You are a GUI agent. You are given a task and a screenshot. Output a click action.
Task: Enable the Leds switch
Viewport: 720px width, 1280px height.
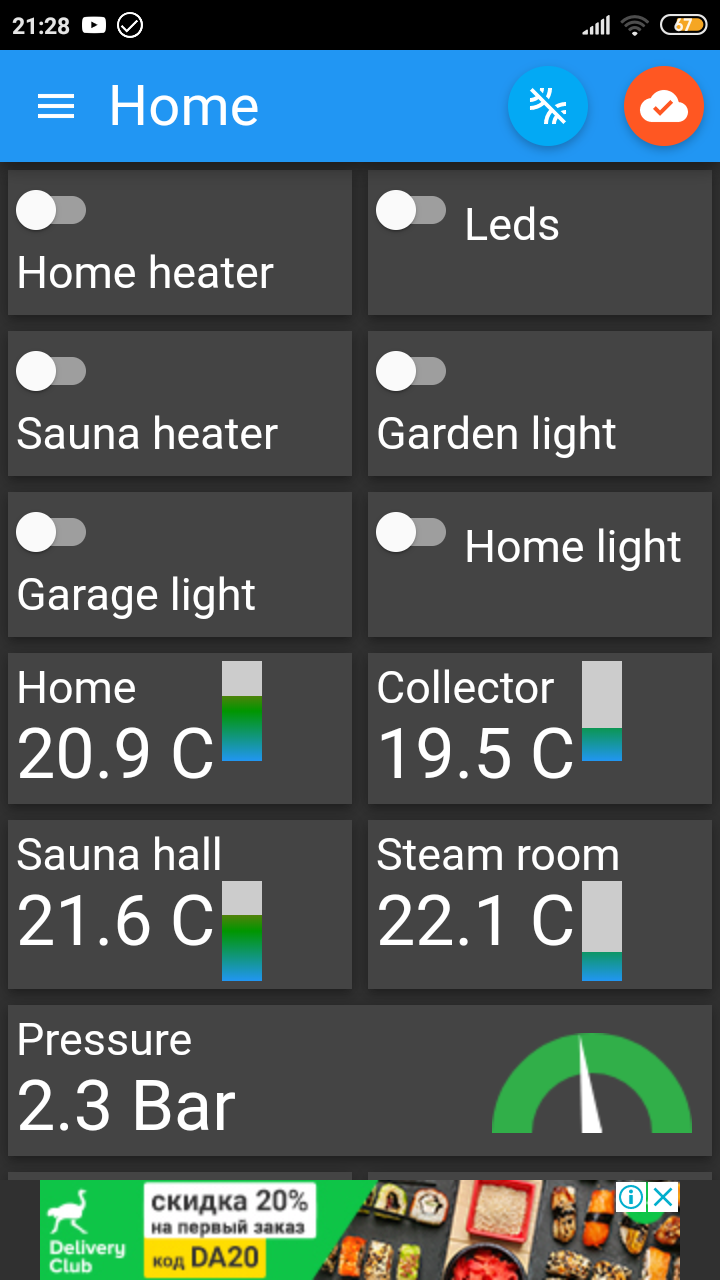411,211
